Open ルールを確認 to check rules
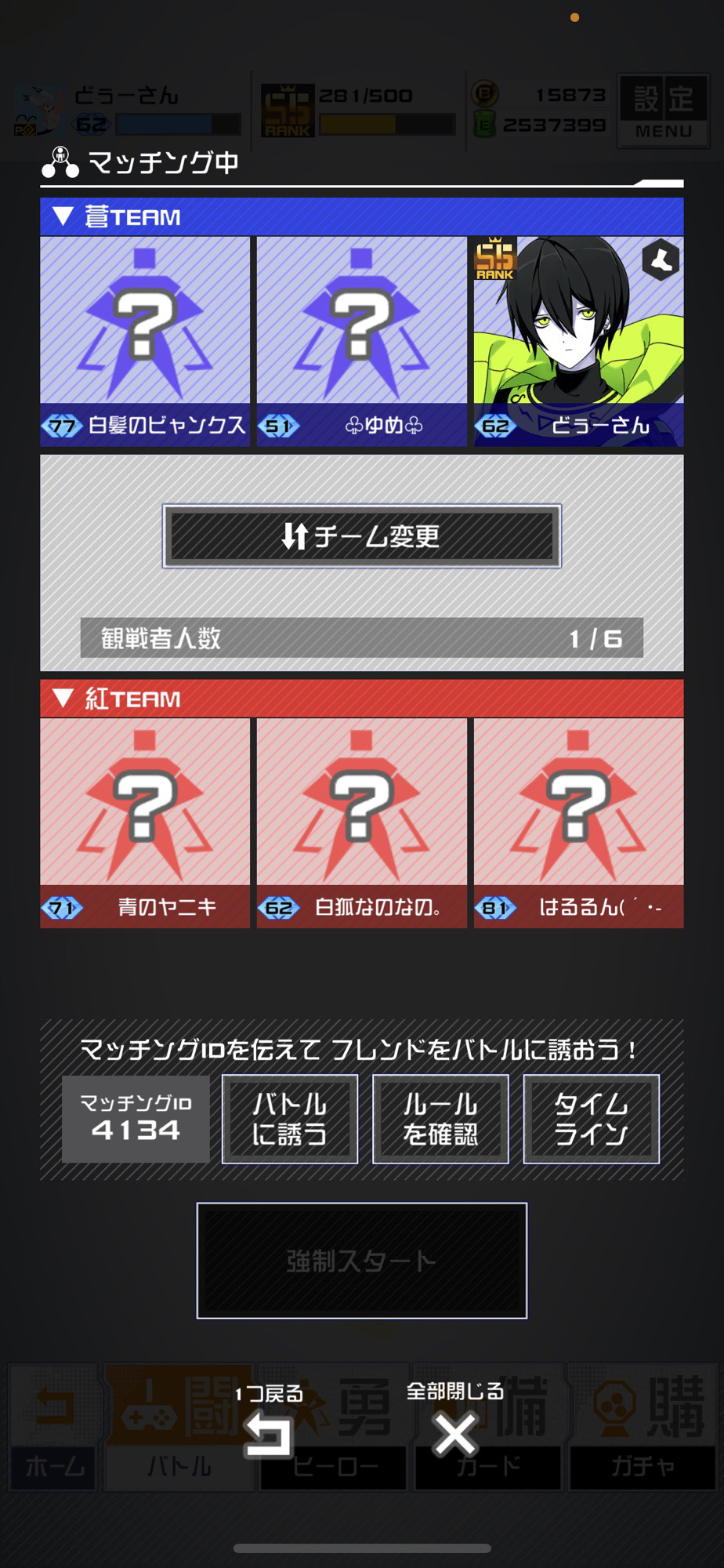The image size is (724, 1568). click(x=440, y=1119)
